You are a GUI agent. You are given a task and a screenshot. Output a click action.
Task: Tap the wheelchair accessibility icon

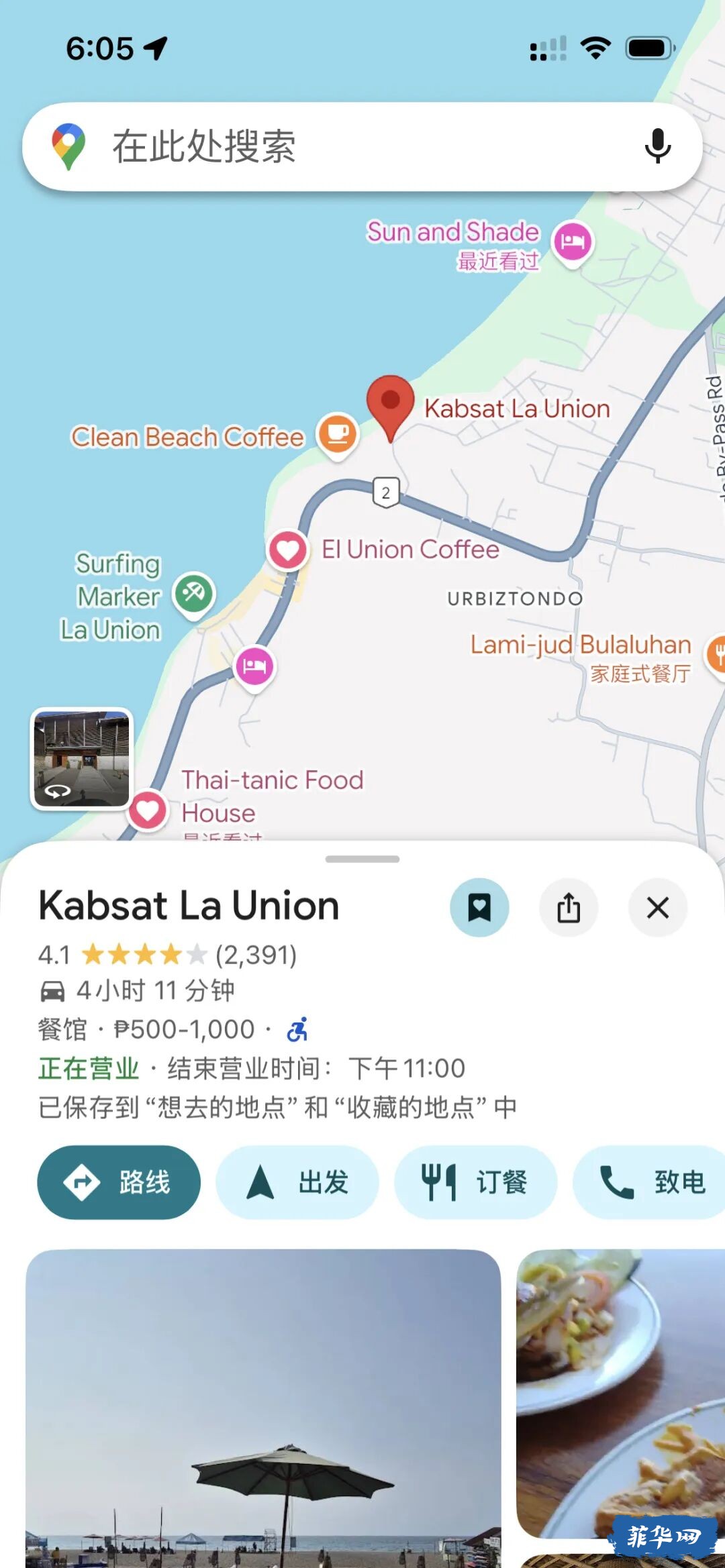297,1029
